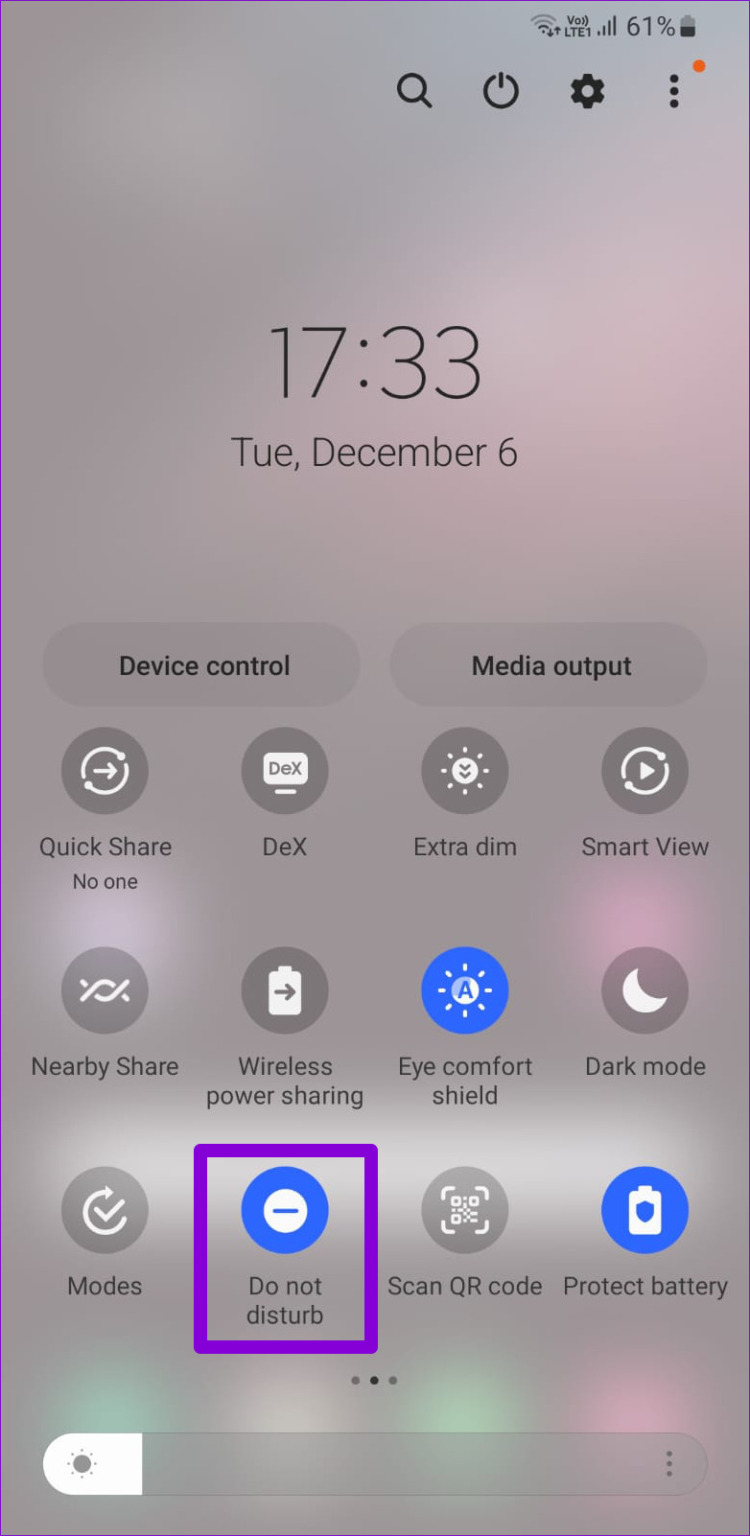Open the brightness options menu

pos(668,1463)
